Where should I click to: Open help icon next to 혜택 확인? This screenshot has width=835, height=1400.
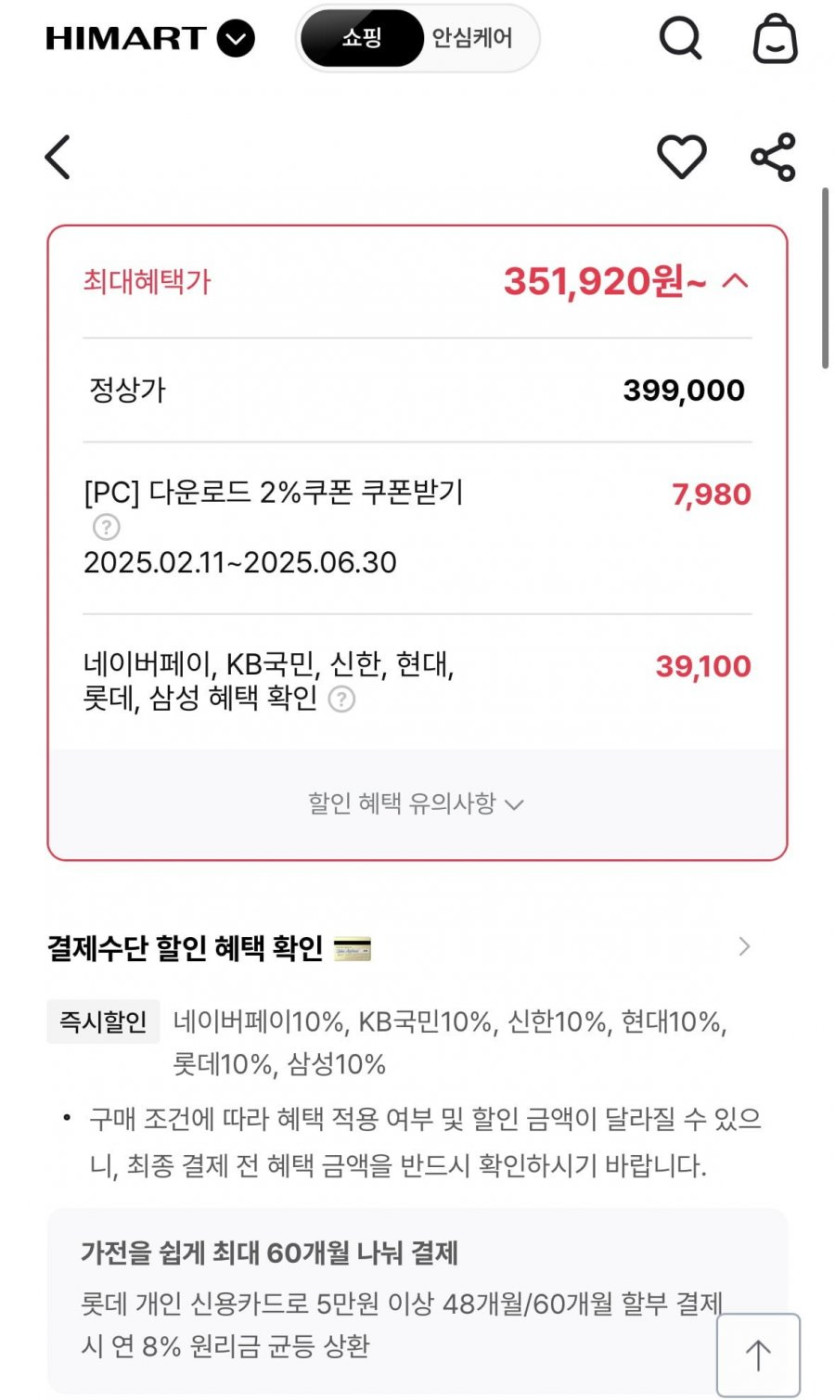342,699
